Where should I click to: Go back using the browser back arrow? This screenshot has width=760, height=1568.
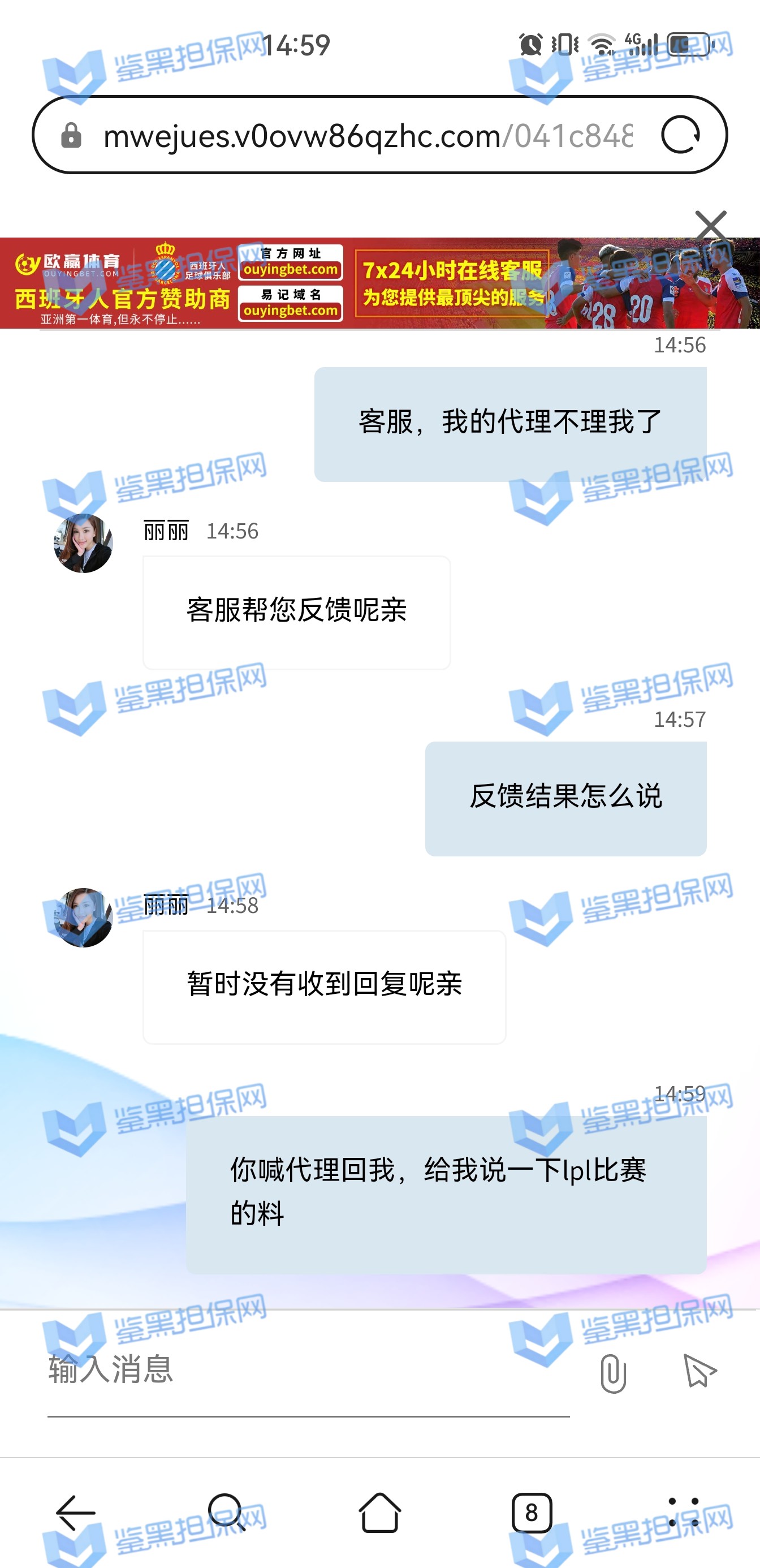(x=75, y=1512)
